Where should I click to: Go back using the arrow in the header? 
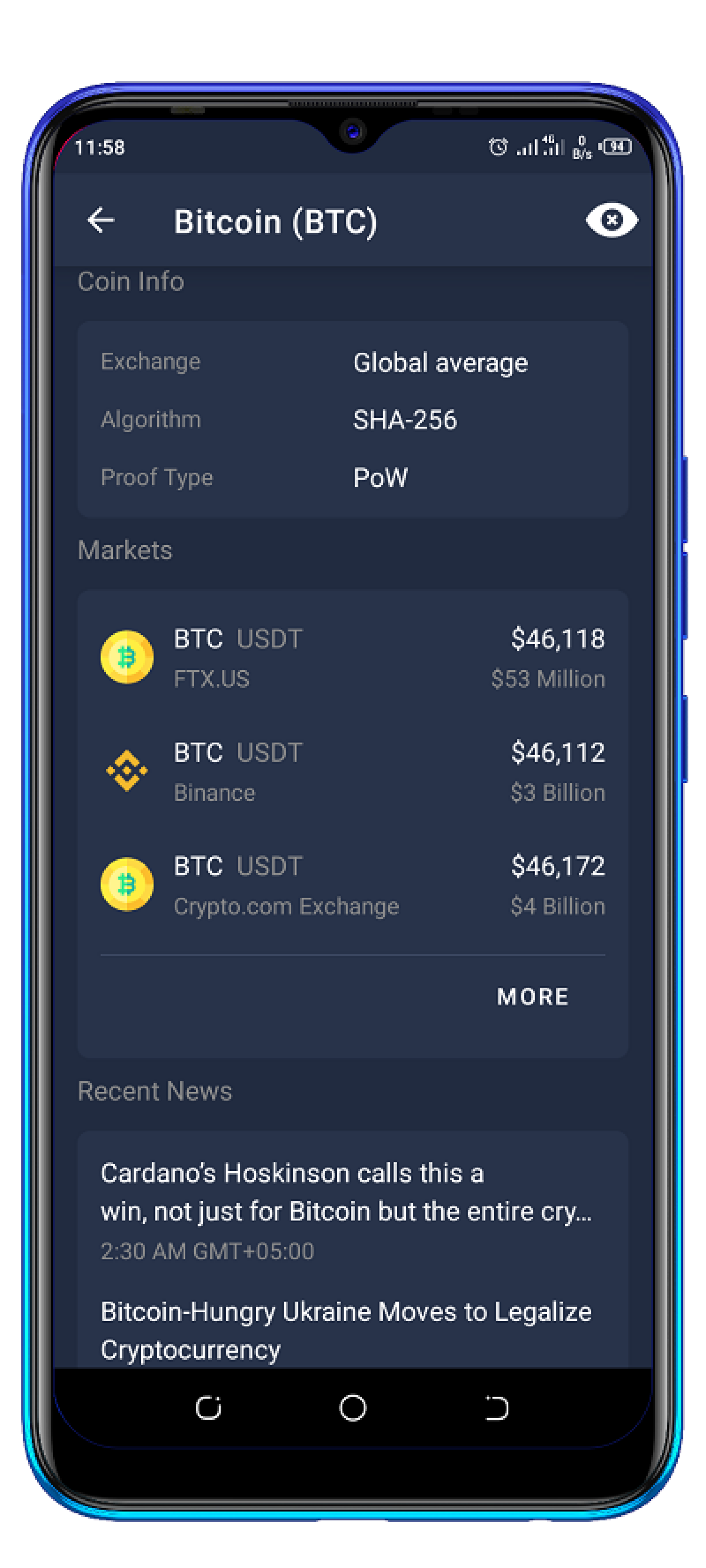point(101,220)
